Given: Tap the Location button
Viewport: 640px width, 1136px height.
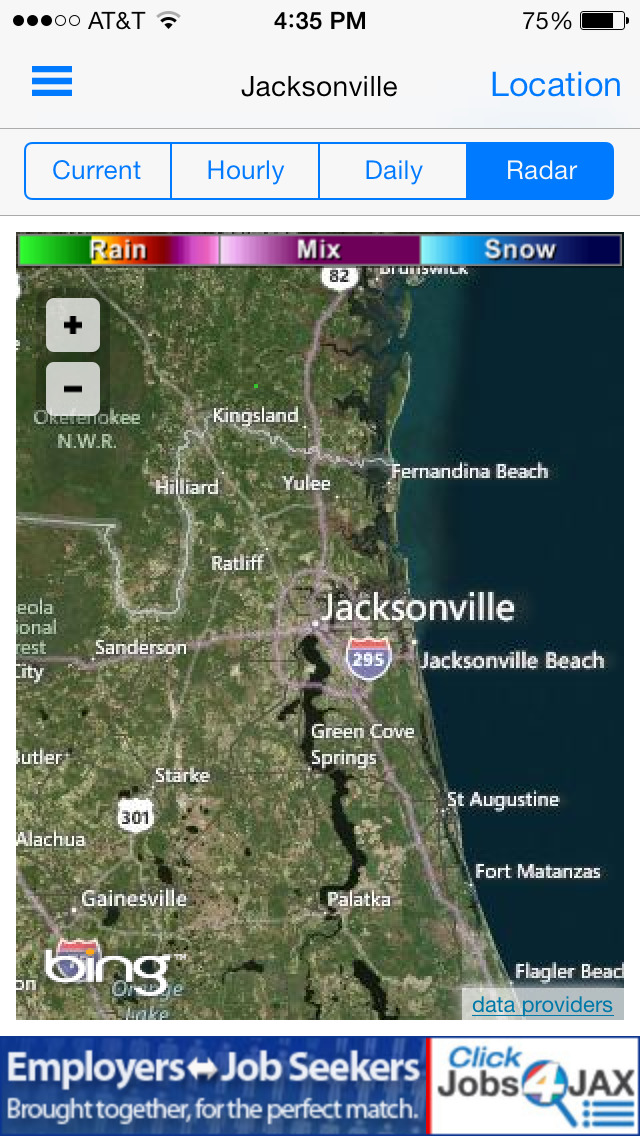Looking at the screenshot, I should (x=556, y=85).
